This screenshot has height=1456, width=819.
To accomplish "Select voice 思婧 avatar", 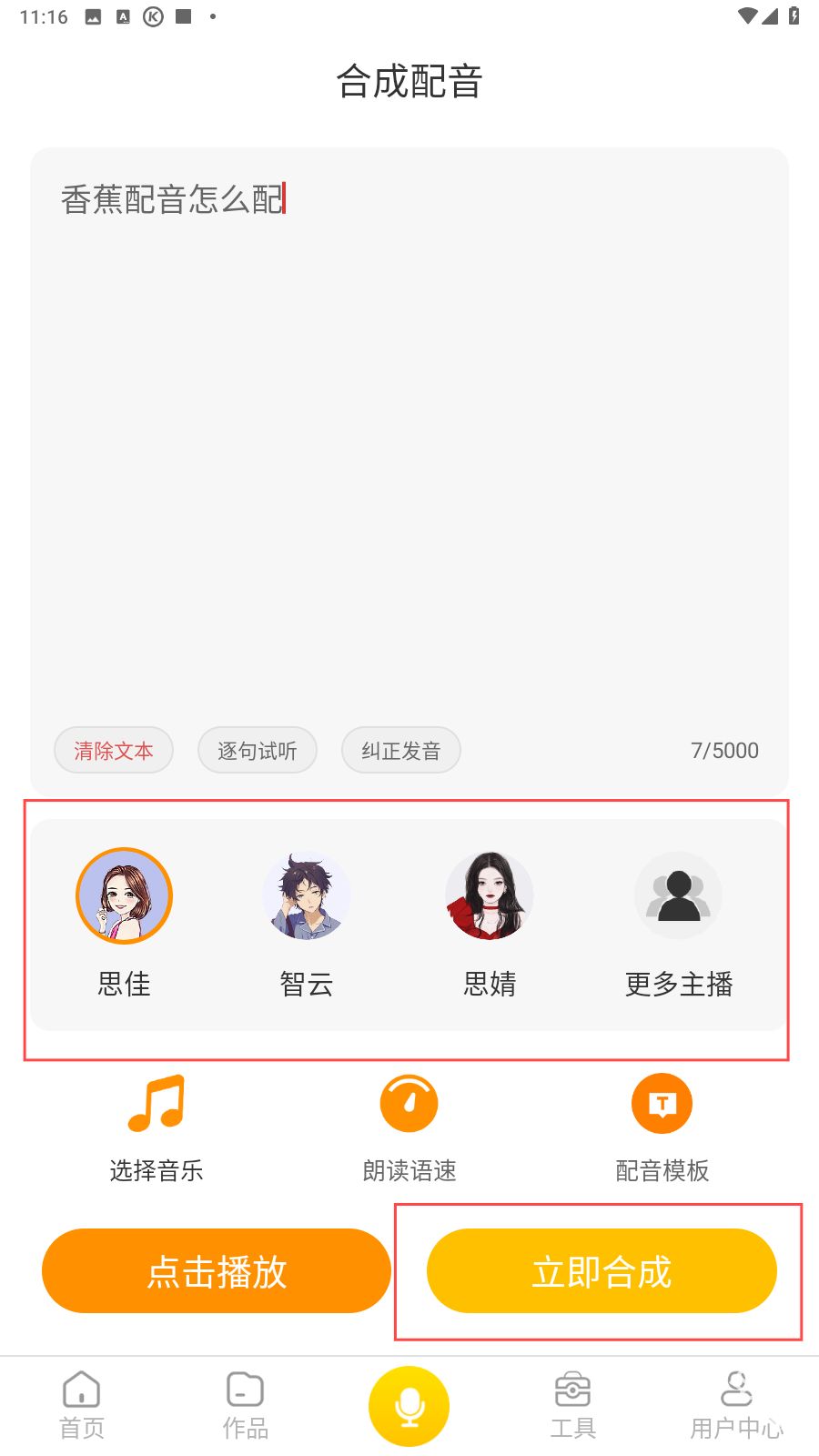I will click(490, 895).
